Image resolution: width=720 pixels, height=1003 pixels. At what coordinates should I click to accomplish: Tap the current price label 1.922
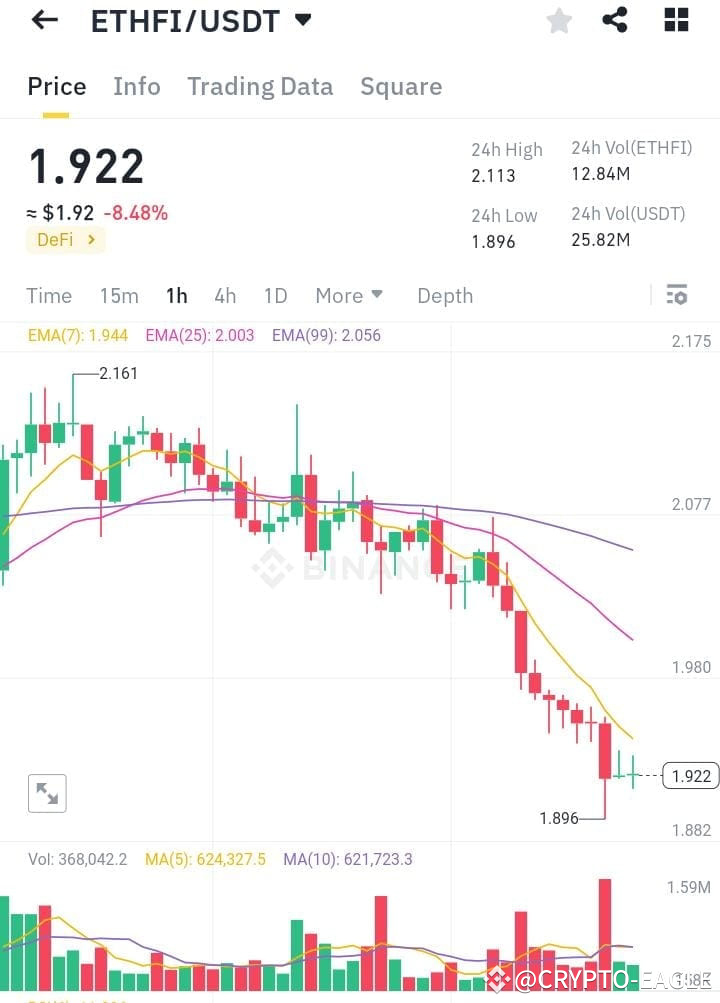point(690,776)
